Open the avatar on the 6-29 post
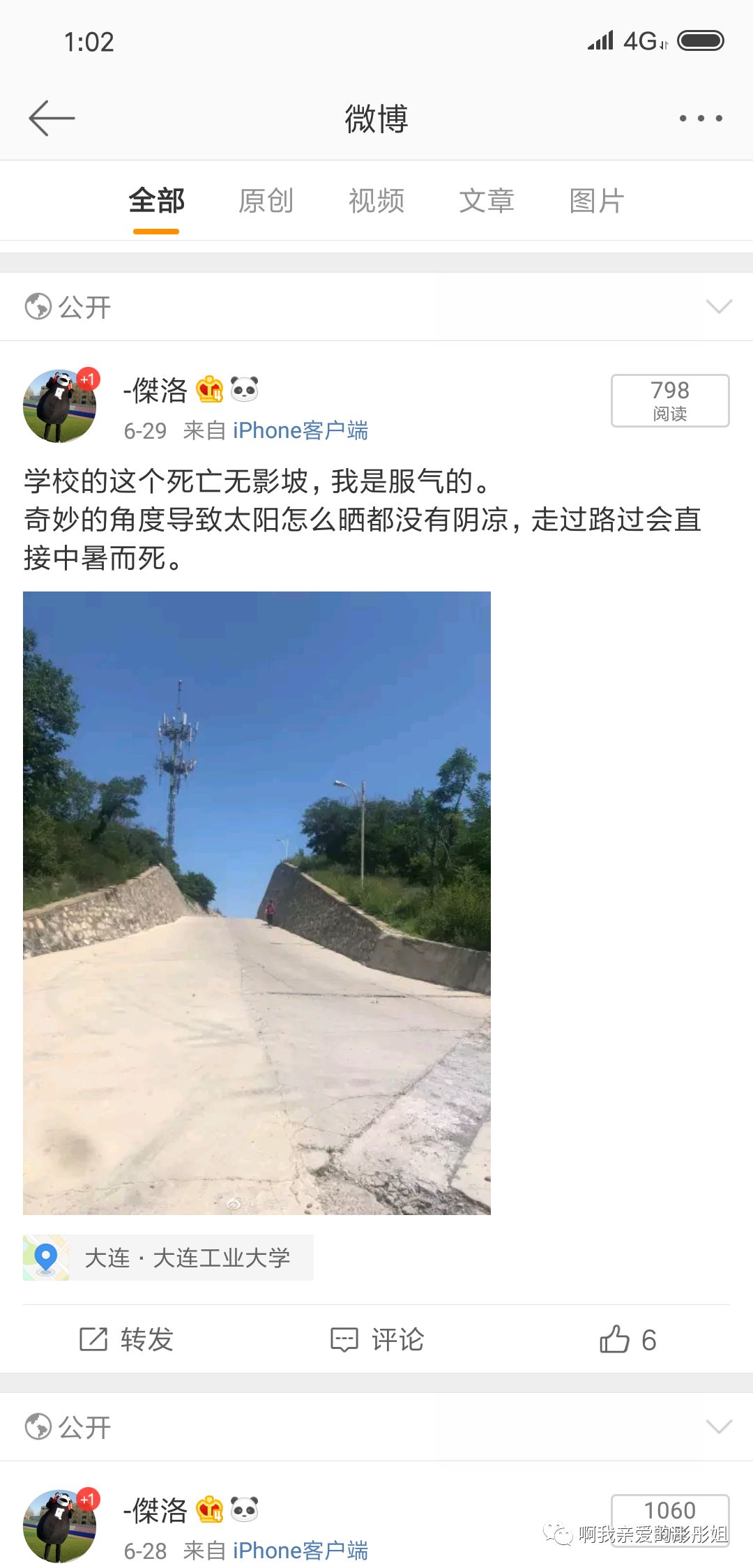This screenshot has width=753, height=1568. tap(60, 406)
